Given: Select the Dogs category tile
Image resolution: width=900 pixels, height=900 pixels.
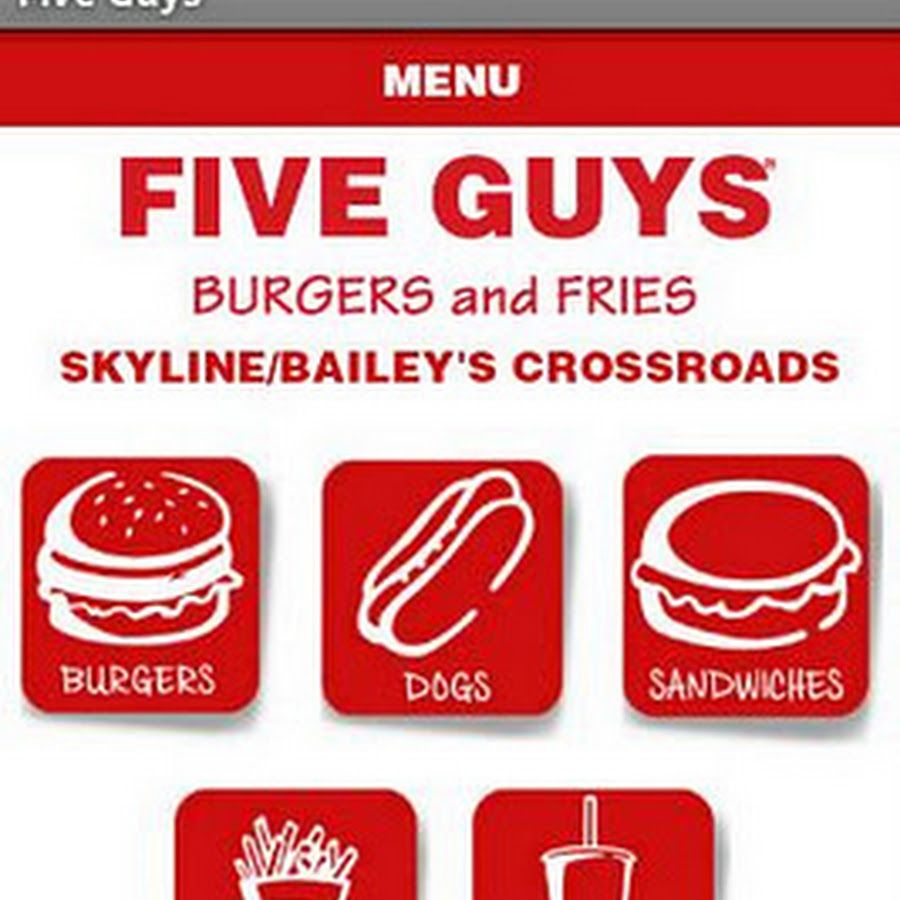Looking at the screenshot, I should click(441, 587).
